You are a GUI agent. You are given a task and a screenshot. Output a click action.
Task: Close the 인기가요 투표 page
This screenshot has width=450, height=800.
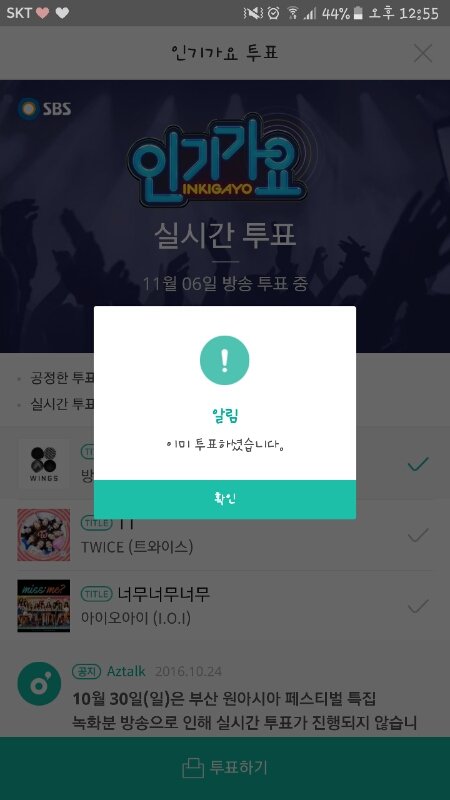click(423, 53)
